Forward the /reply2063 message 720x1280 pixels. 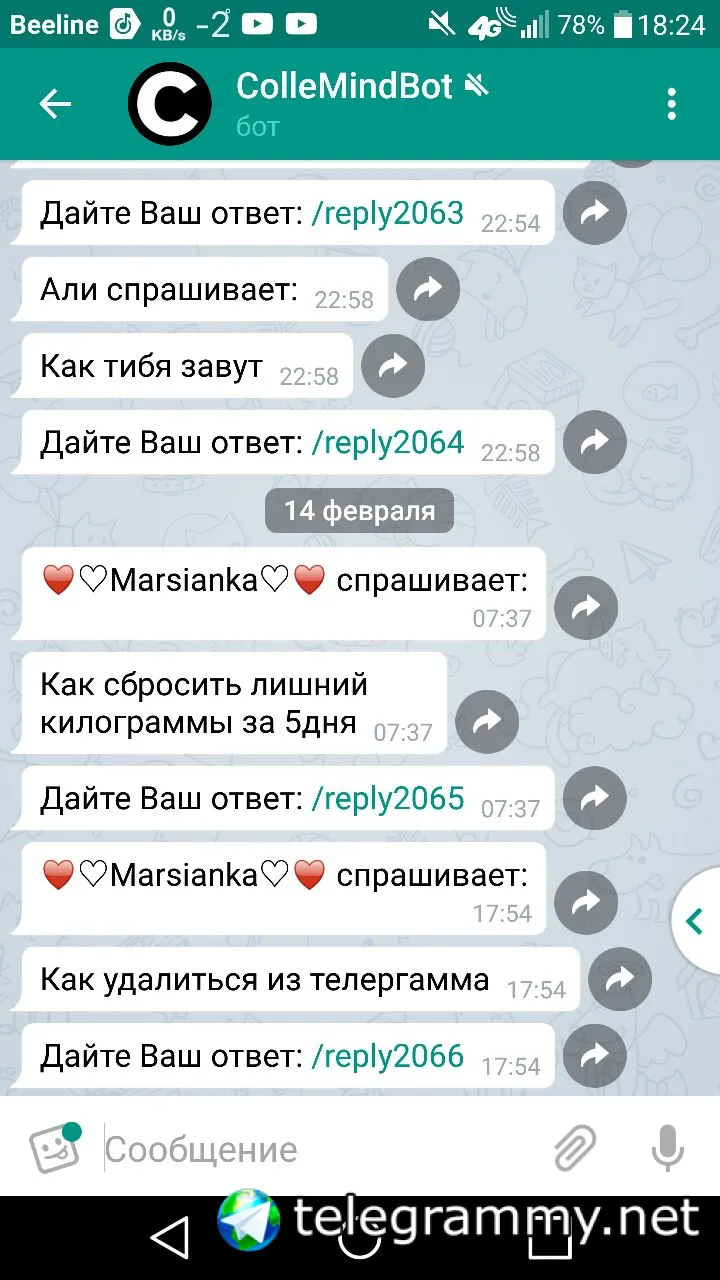coord(595,213)
